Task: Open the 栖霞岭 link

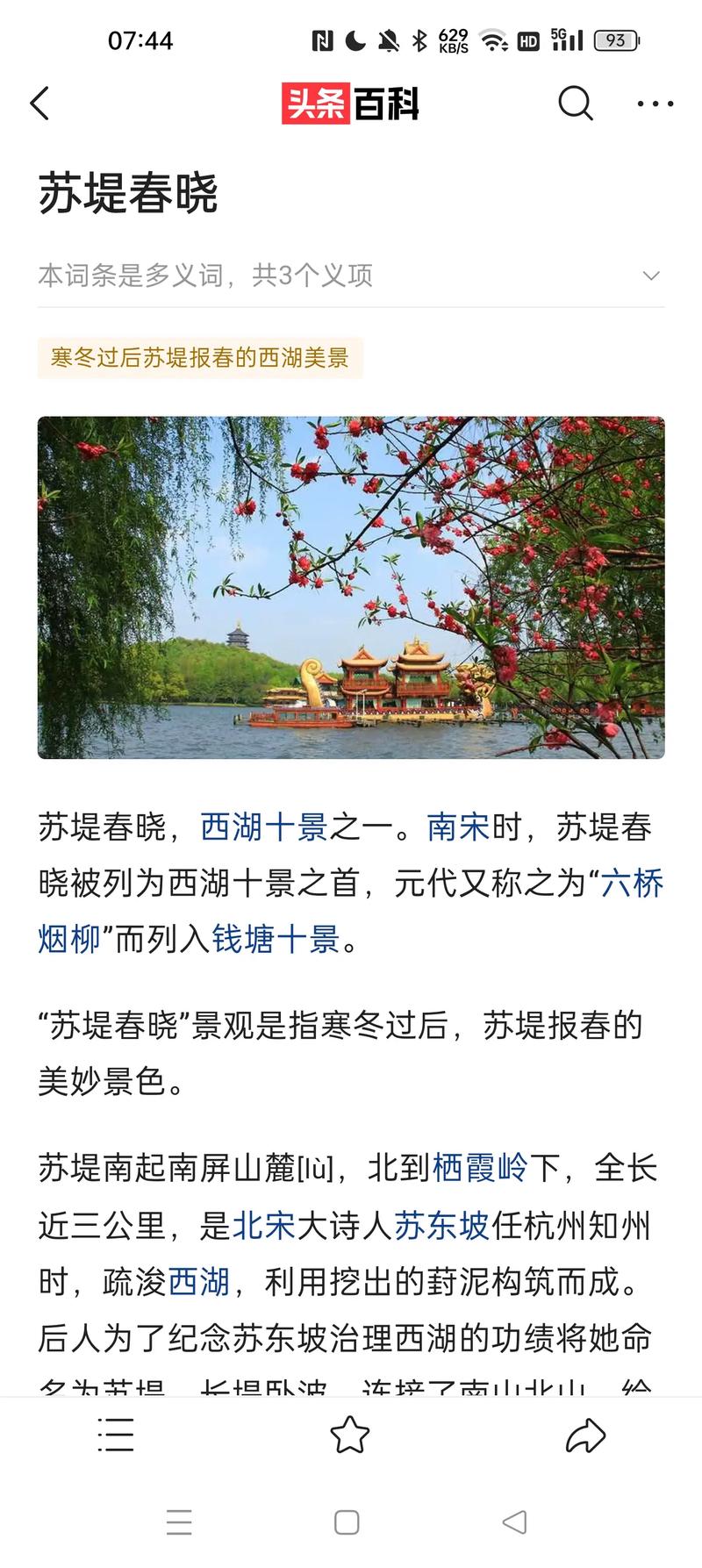Action: (481, 1168)
